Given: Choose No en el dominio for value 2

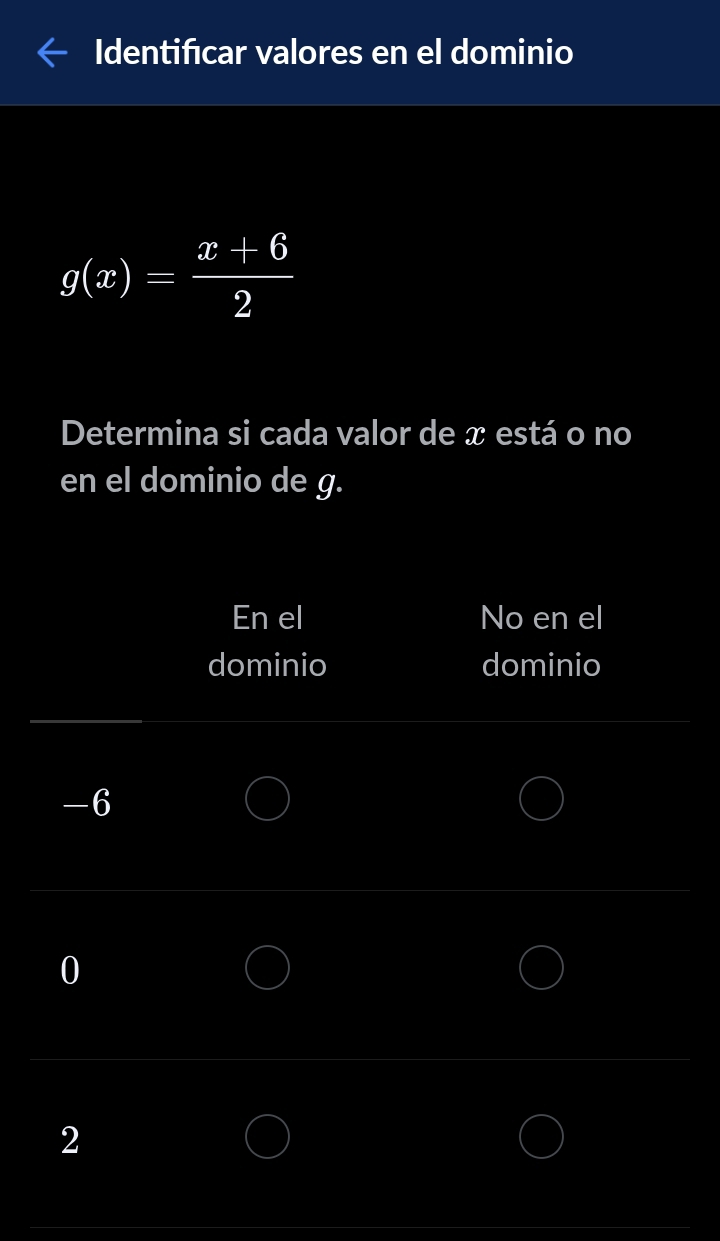Looking at the screenshot, I should tap(541, 1137).
